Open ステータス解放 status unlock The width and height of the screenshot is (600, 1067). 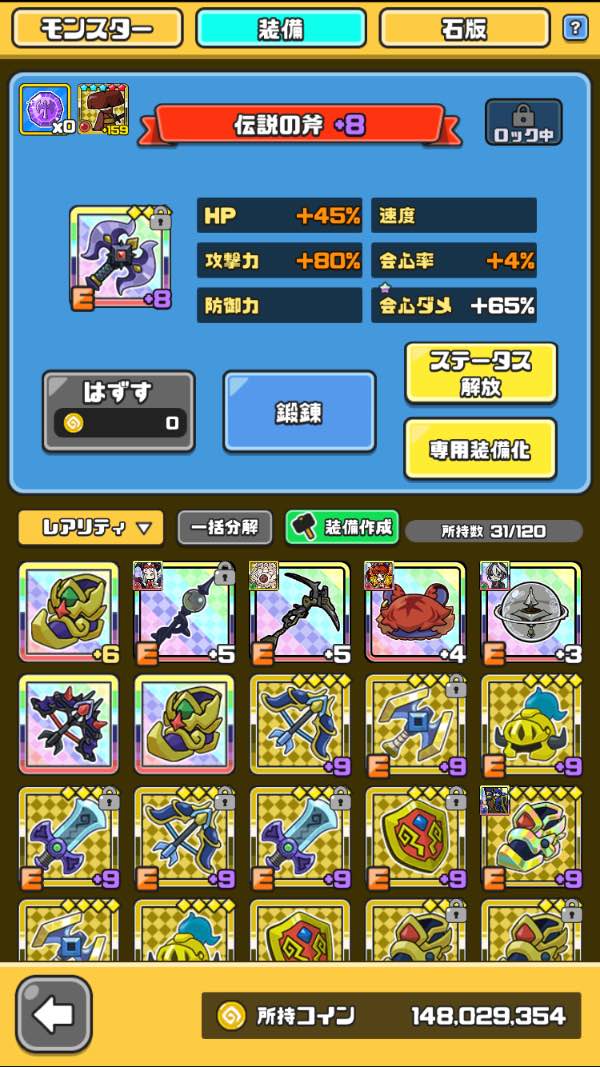[480, 373]
